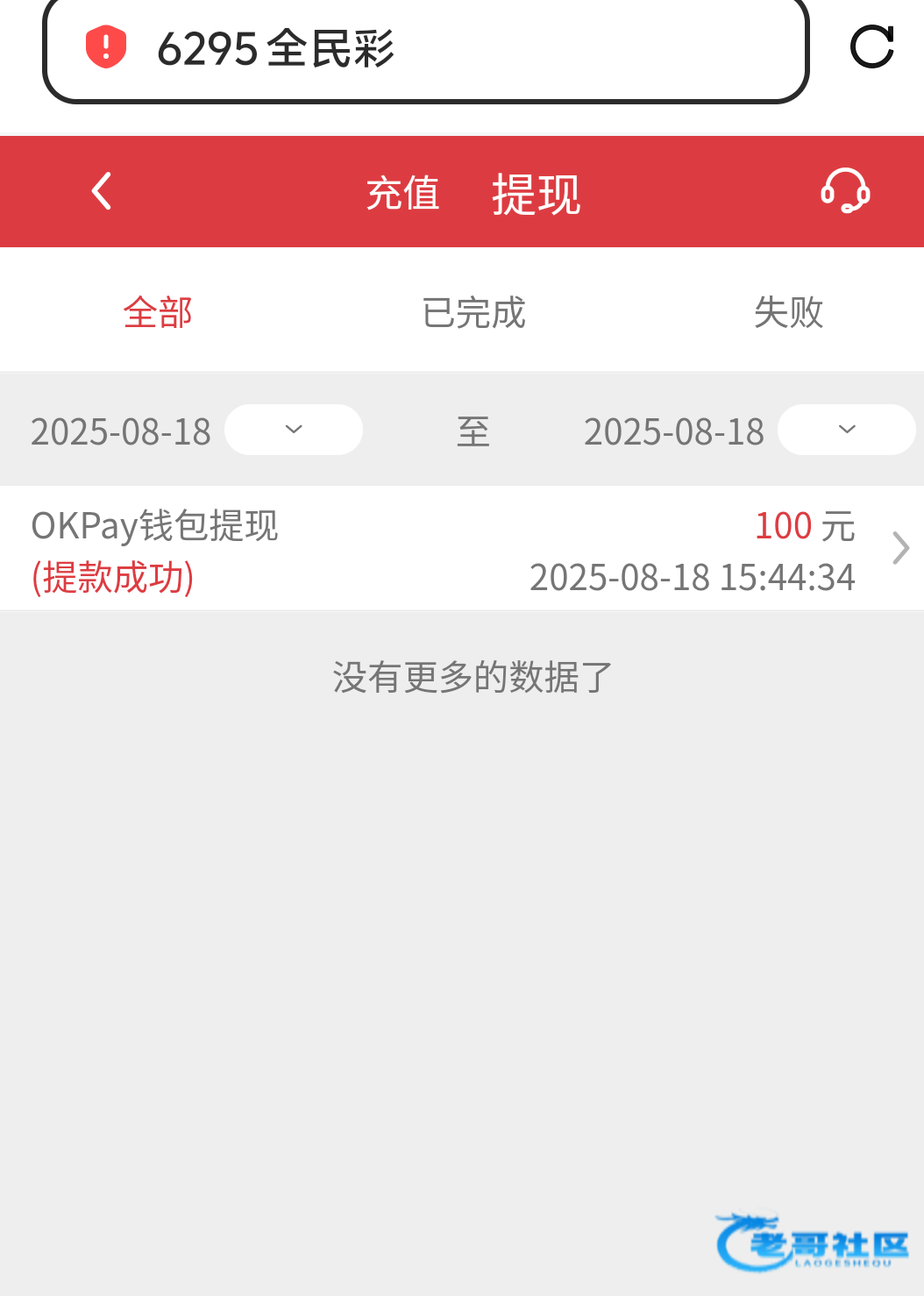Open the end date dropdown
Image resolution: width=924 pixels, height=1296 pixels.
point(847,430)
